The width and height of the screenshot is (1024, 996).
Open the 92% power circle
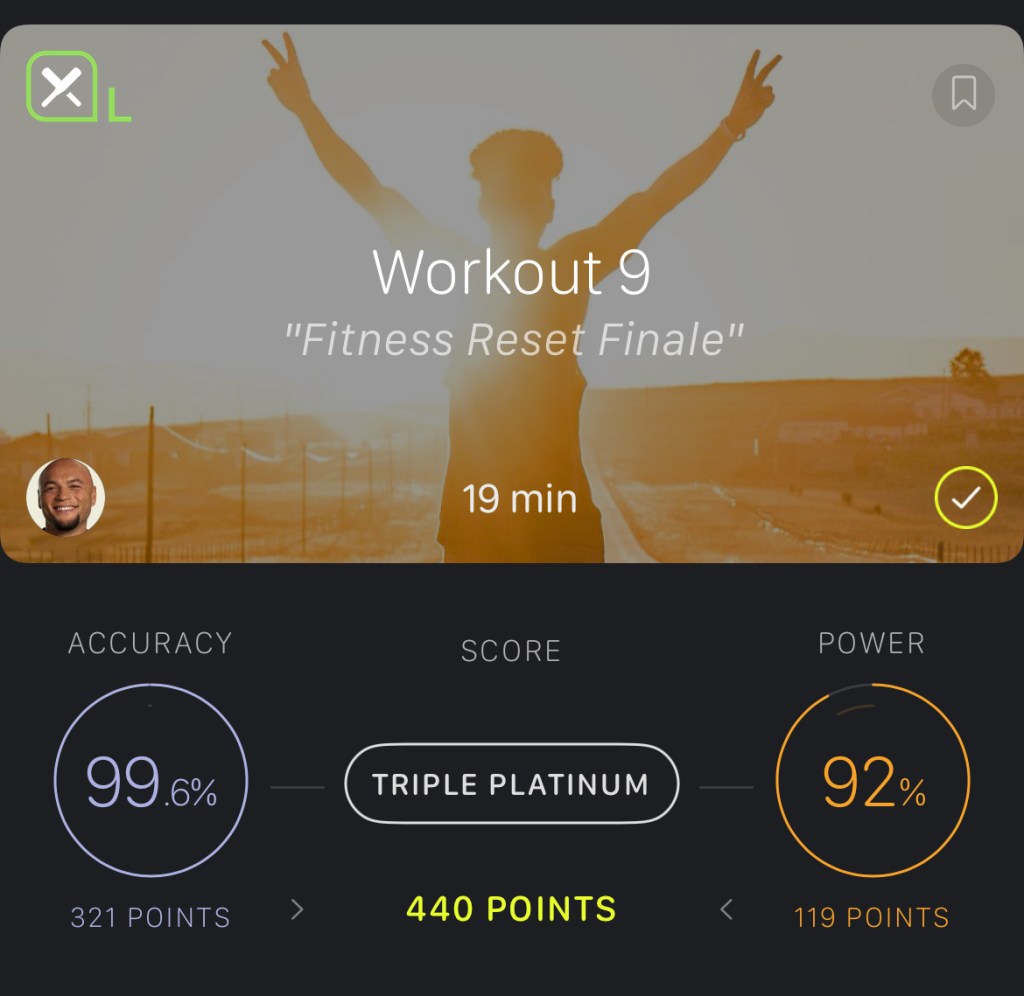click(872, 781)
